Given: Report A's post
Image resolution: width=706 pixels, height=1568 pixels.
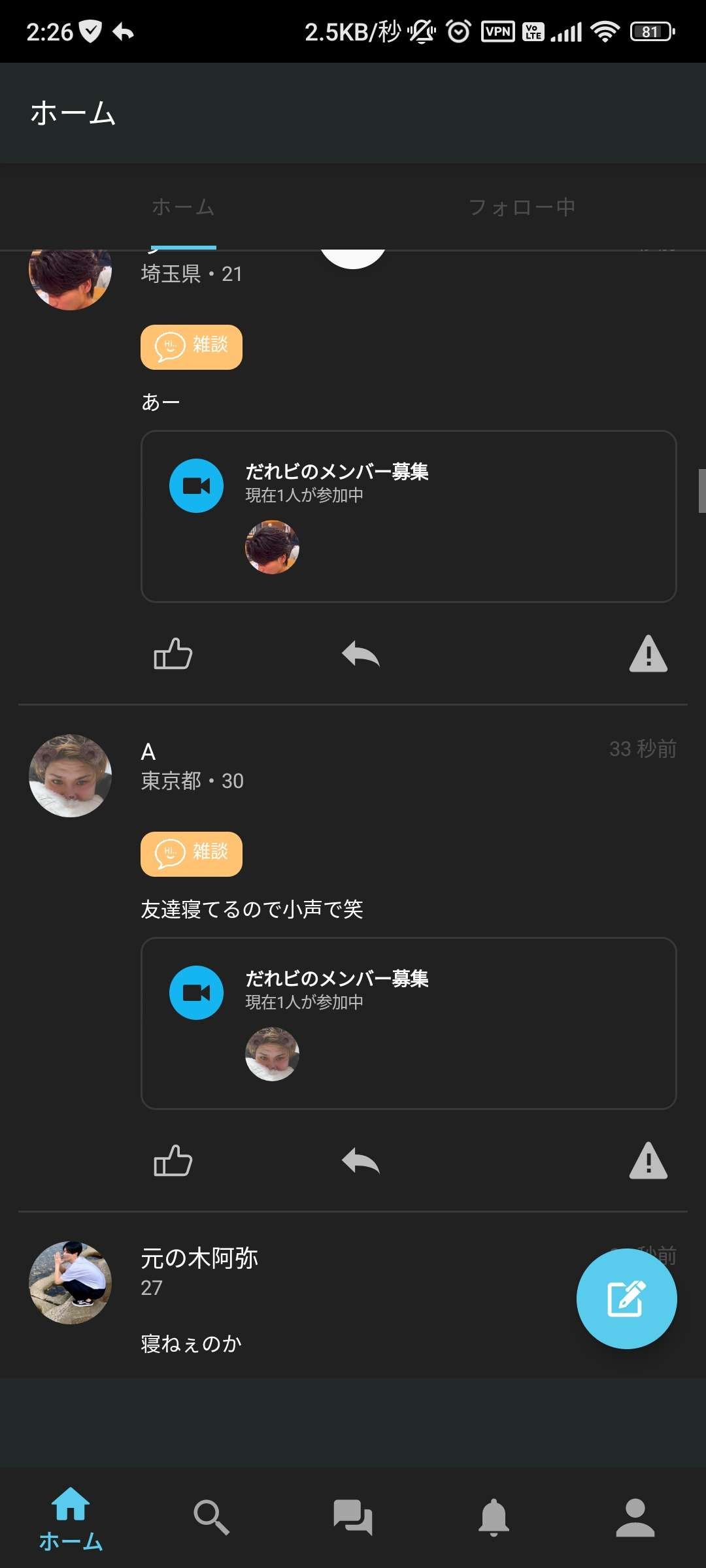Looking at the screenshot, I should pos(648,1161).
